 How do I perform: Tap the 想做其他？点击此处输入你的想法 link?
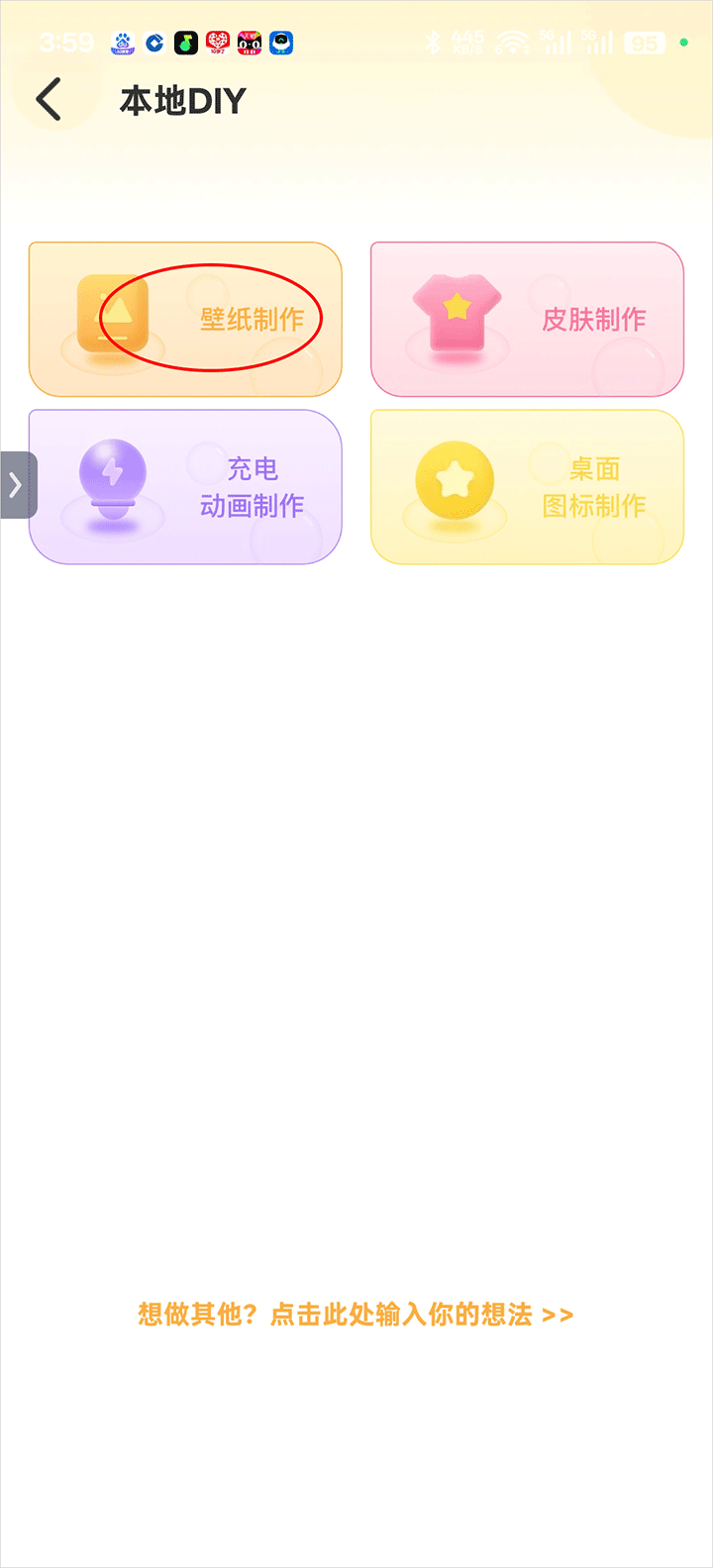[356, 1315]
